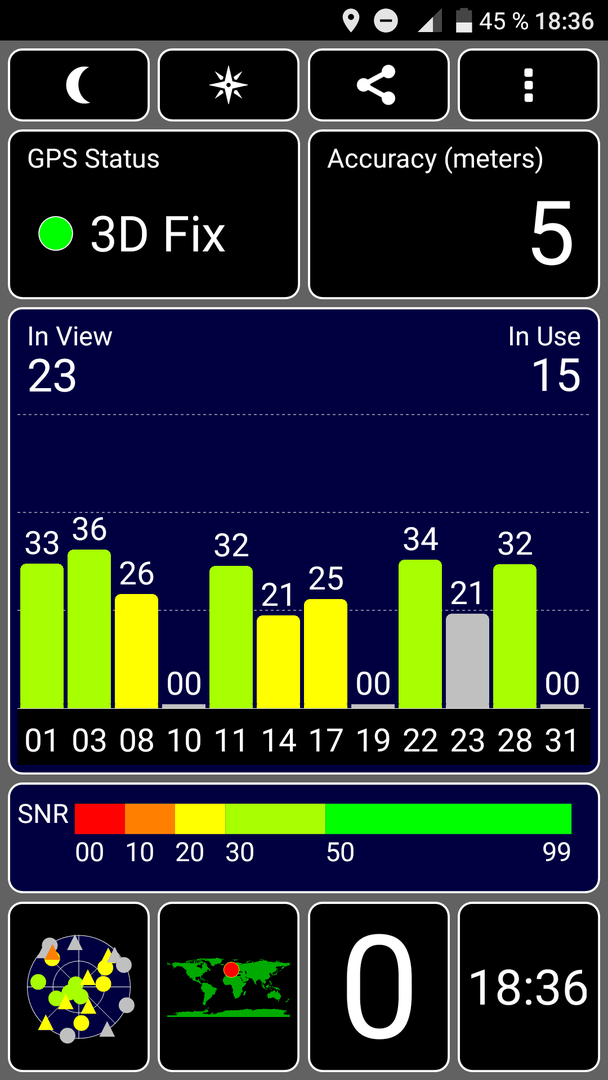Tap the speed tile showing 0
Screen dimensions: 608x1080
pyautogui.click(x=379, y=987)
